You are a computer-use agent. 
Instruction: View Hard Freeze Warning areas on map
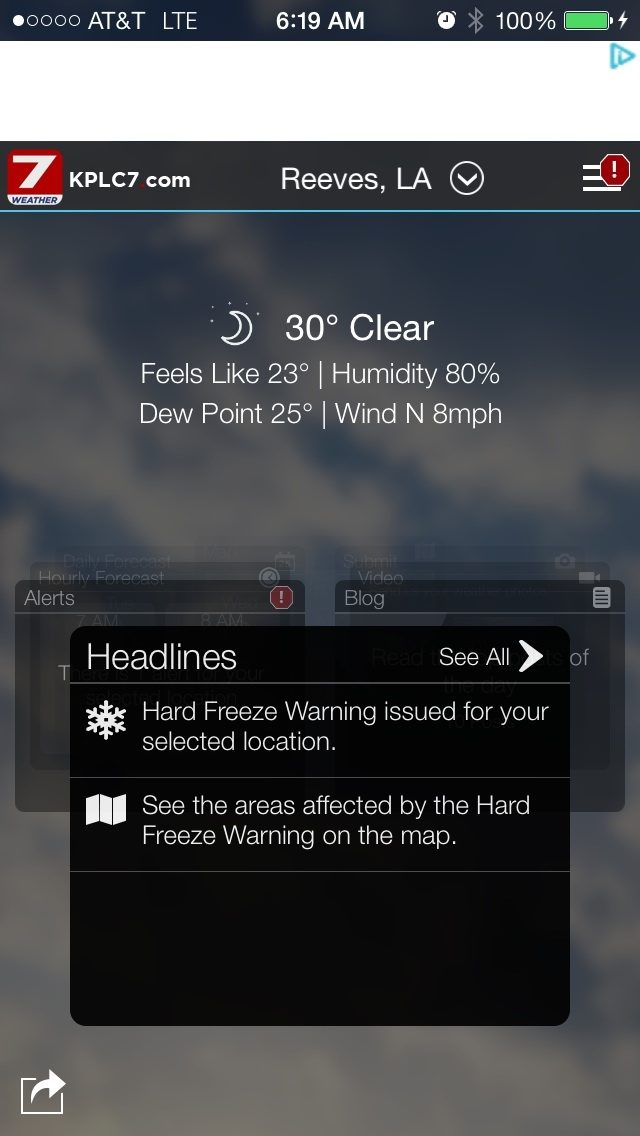click(320, 821)
